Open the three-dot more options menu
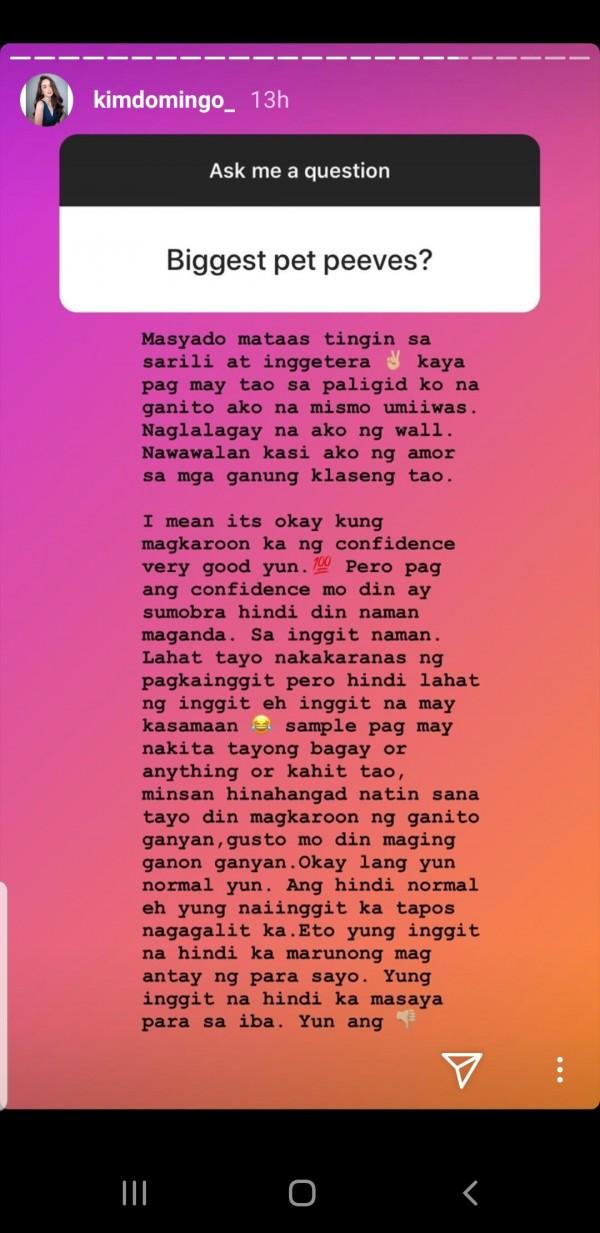This screenshot has height=1233, width=600. point(560,1069)
